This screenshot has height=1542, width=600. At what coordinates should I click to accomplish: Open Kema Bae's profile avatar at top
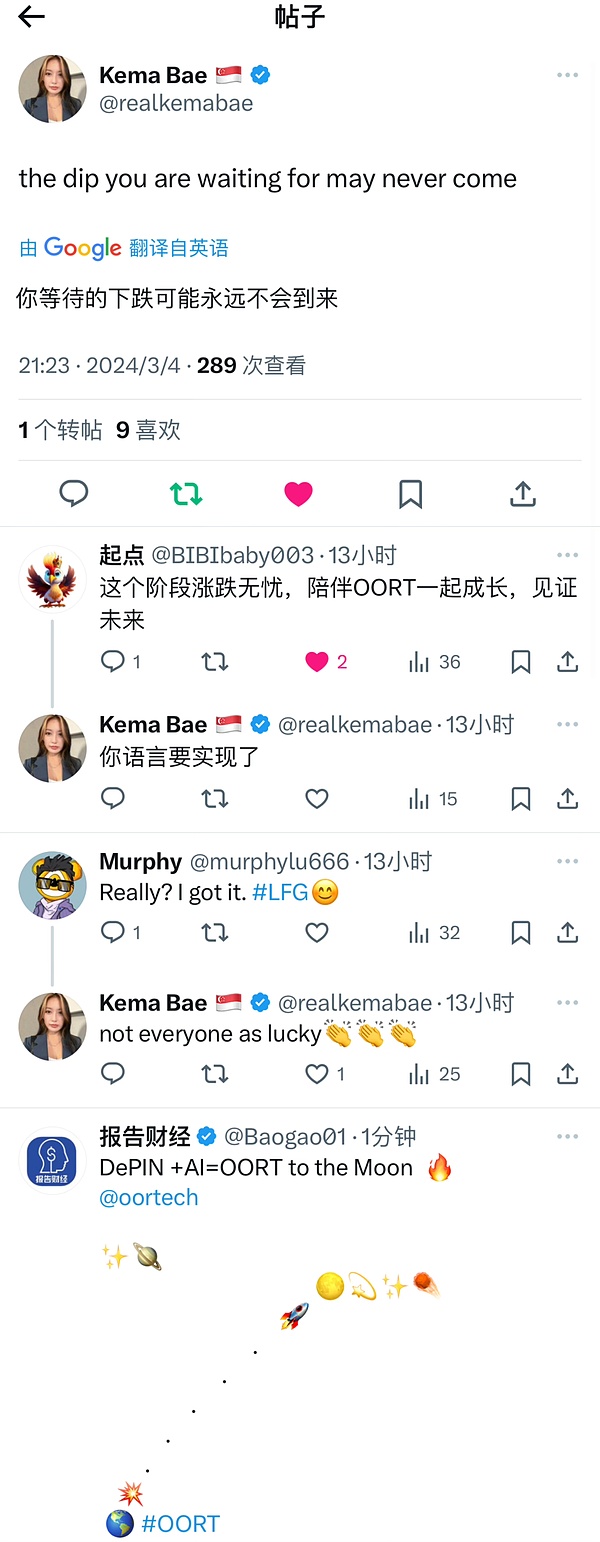pyautogui.click(x=52, y=89)
